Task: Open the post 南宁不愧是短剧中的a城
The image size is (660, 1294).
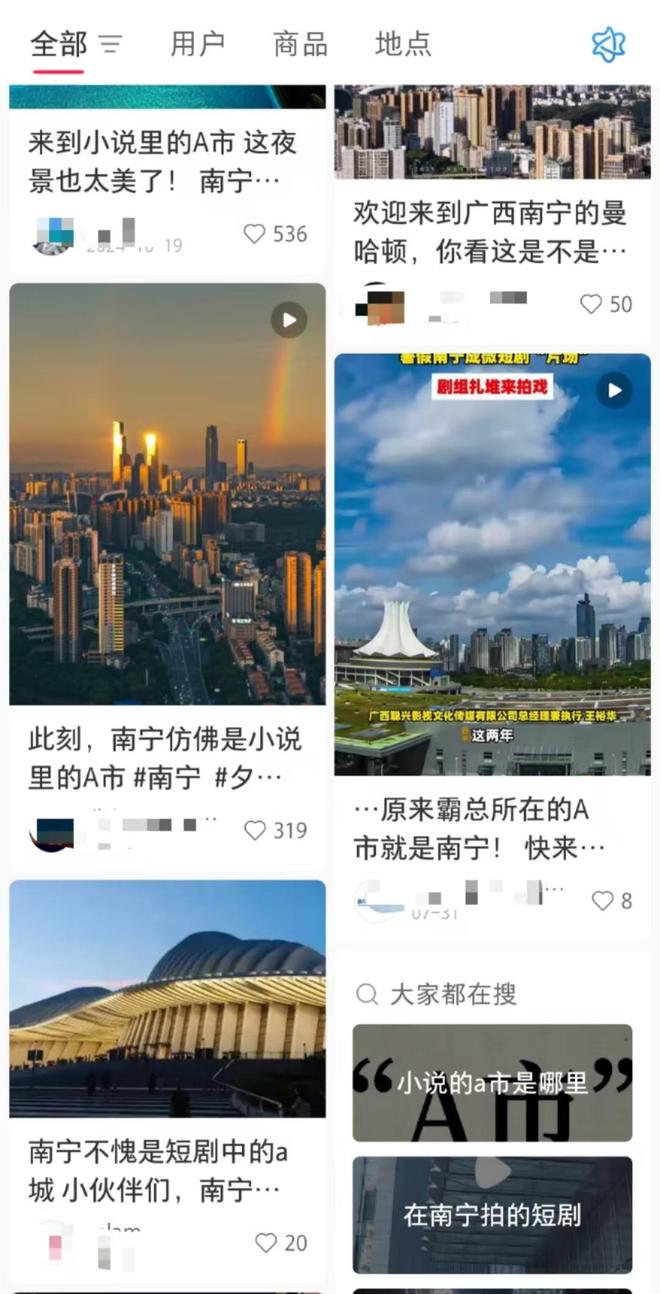Action: 167,998
